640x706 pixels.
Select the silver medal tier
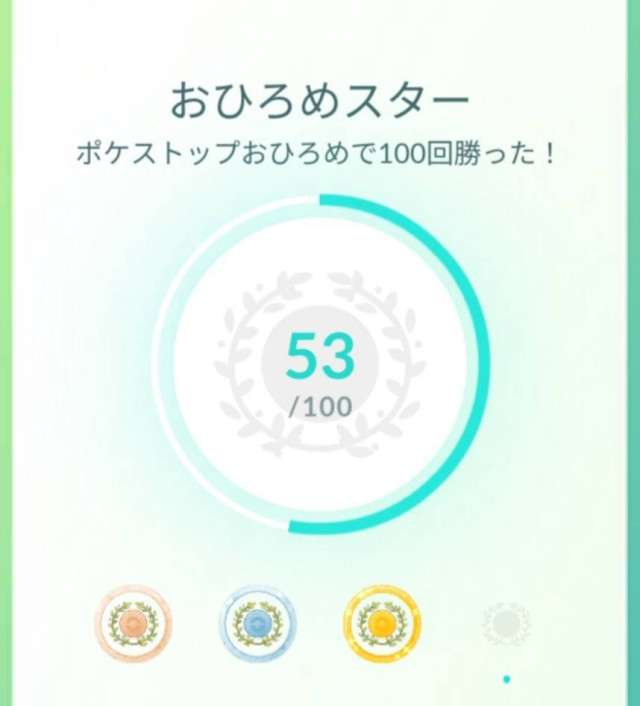[x=257, y=624]
